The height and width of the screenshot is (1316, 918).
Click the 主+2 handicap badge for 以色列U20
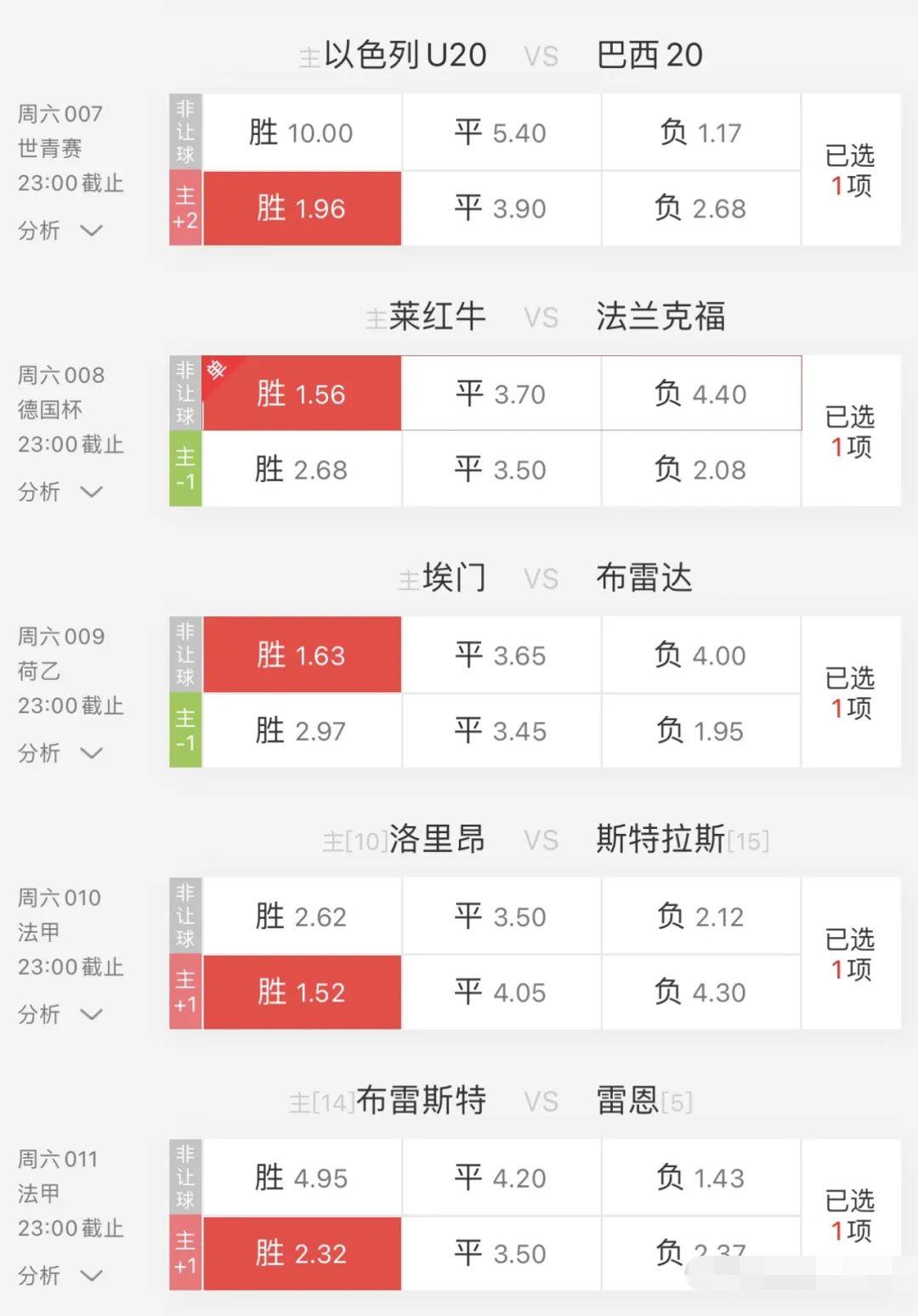coord(184,208)
